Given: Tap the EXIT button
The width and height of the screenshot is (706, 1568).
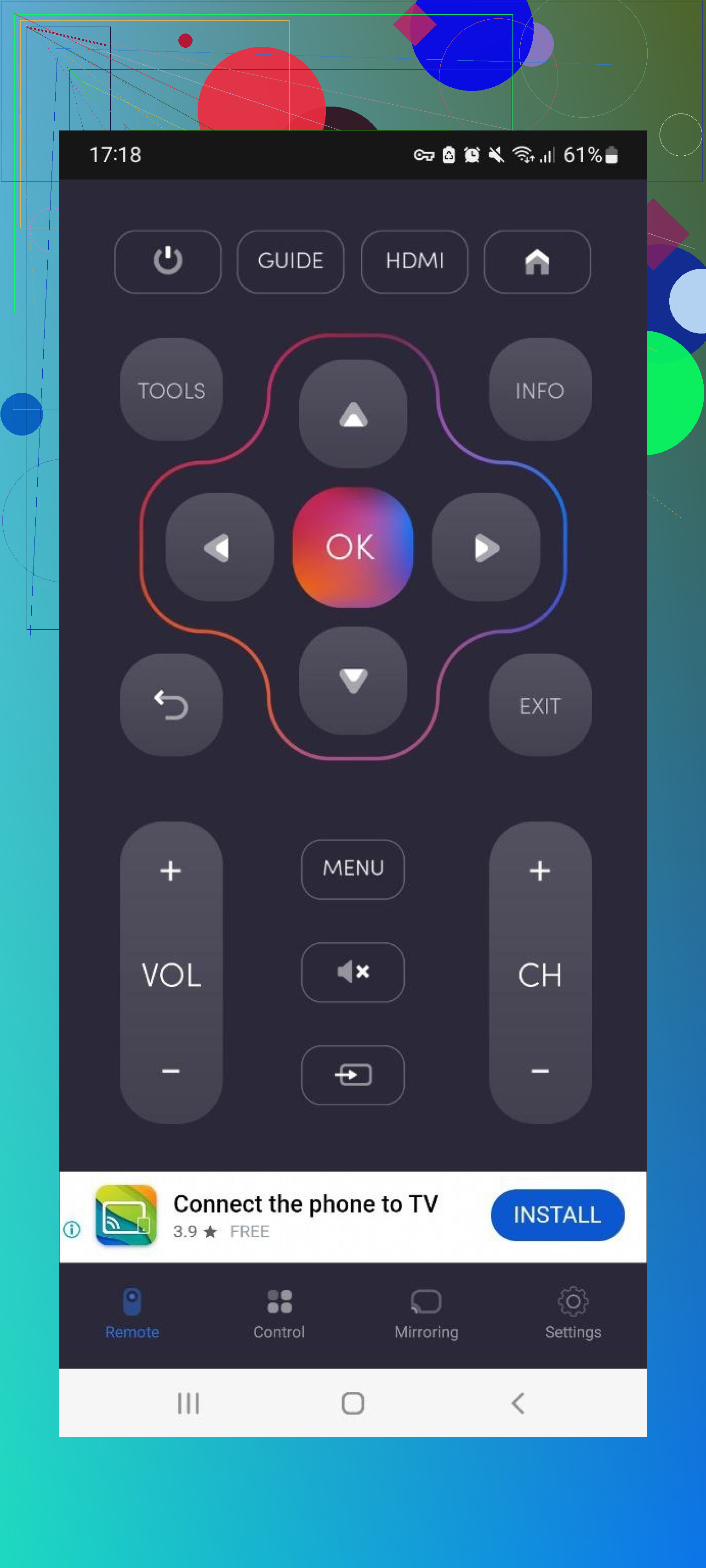Looking at the screenshot, I should tap(540, 706).
